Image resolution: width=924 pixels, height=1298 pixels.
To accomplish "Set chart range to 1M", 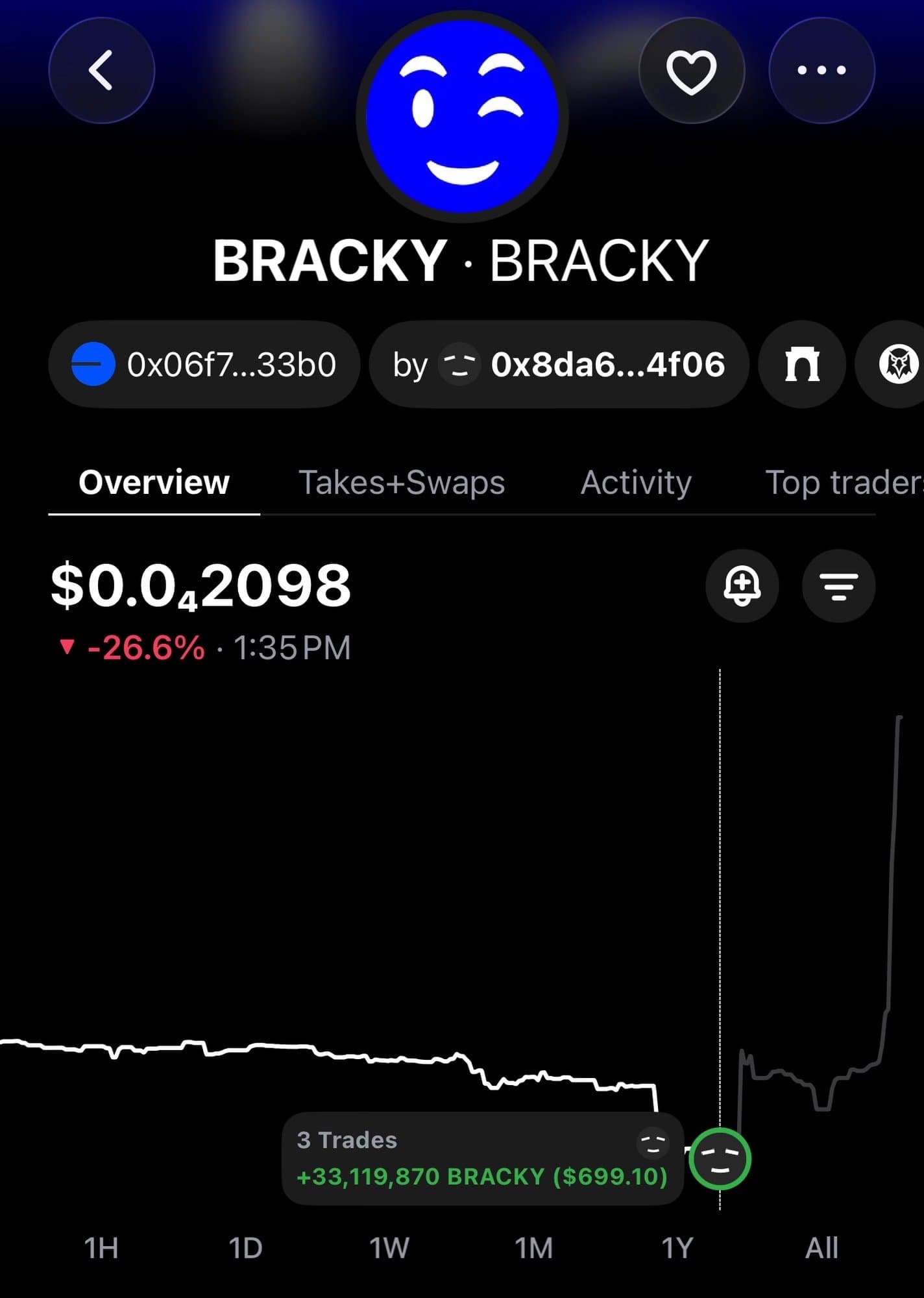I will 533,1247.
